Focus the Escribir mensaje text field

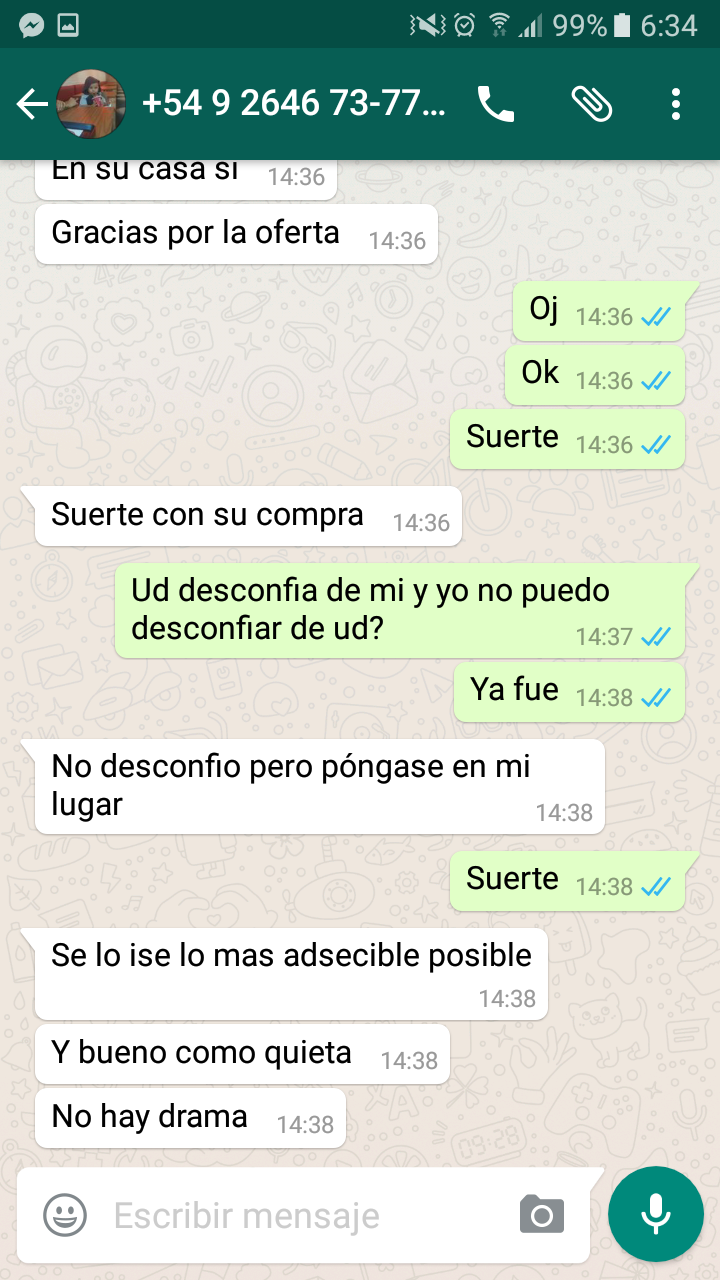pos(300,1215)
